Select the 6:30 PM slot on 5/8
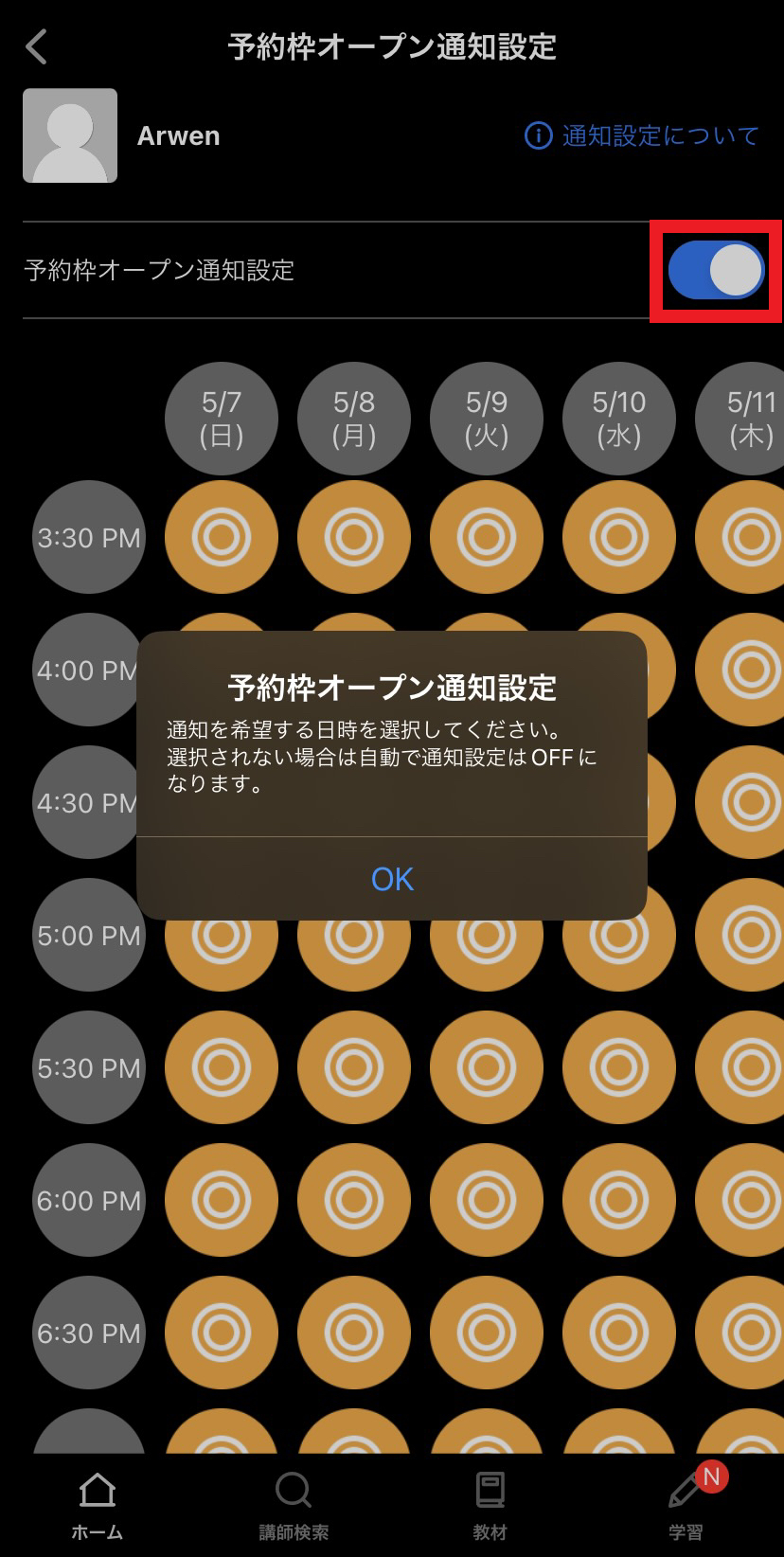The image size is (784, 1557). [354, 1333]
